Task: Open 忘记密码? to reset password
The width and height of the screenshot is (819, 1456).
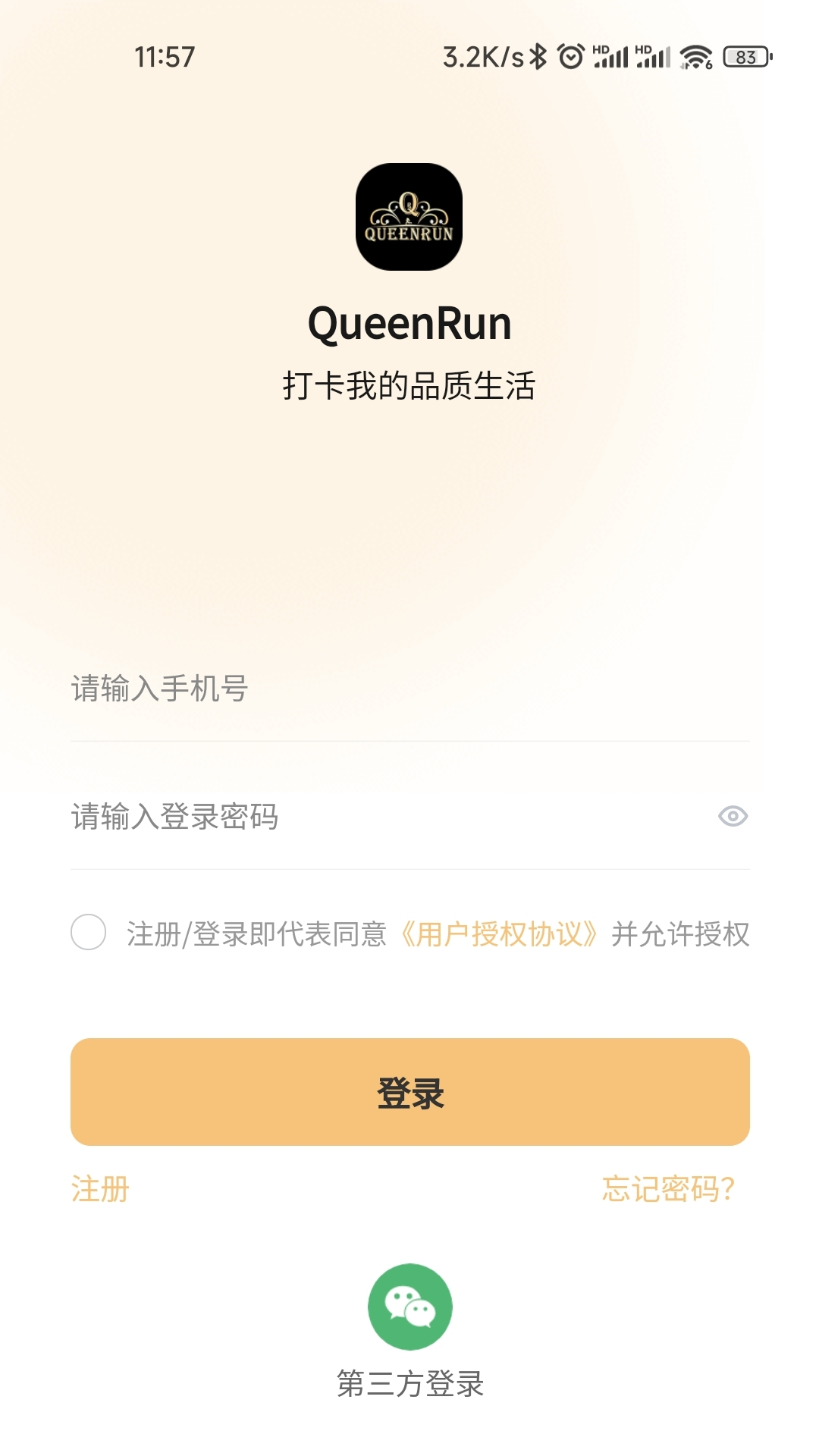Action: pyautogui.click(x=668, y=1189)
